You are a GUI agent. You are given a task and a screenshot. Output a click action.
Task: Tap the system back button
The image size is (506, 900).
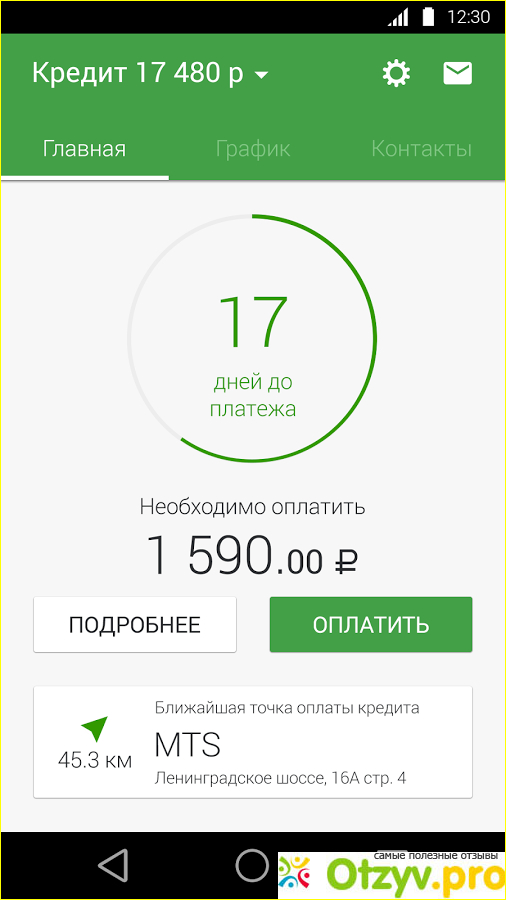click(114, 865)
